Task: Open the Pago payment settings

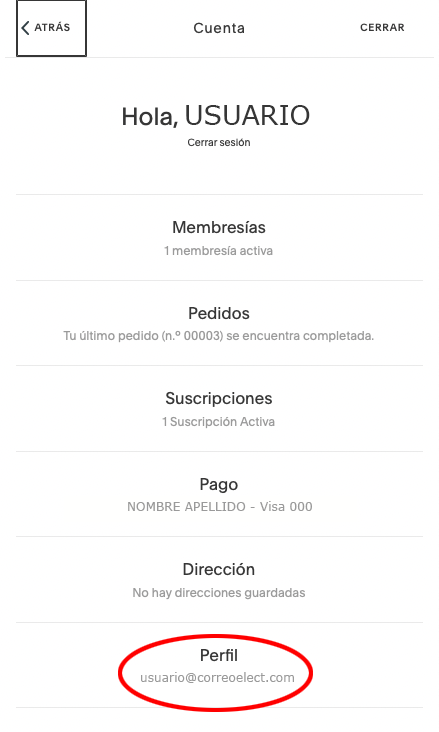Action: coord(219,494)
